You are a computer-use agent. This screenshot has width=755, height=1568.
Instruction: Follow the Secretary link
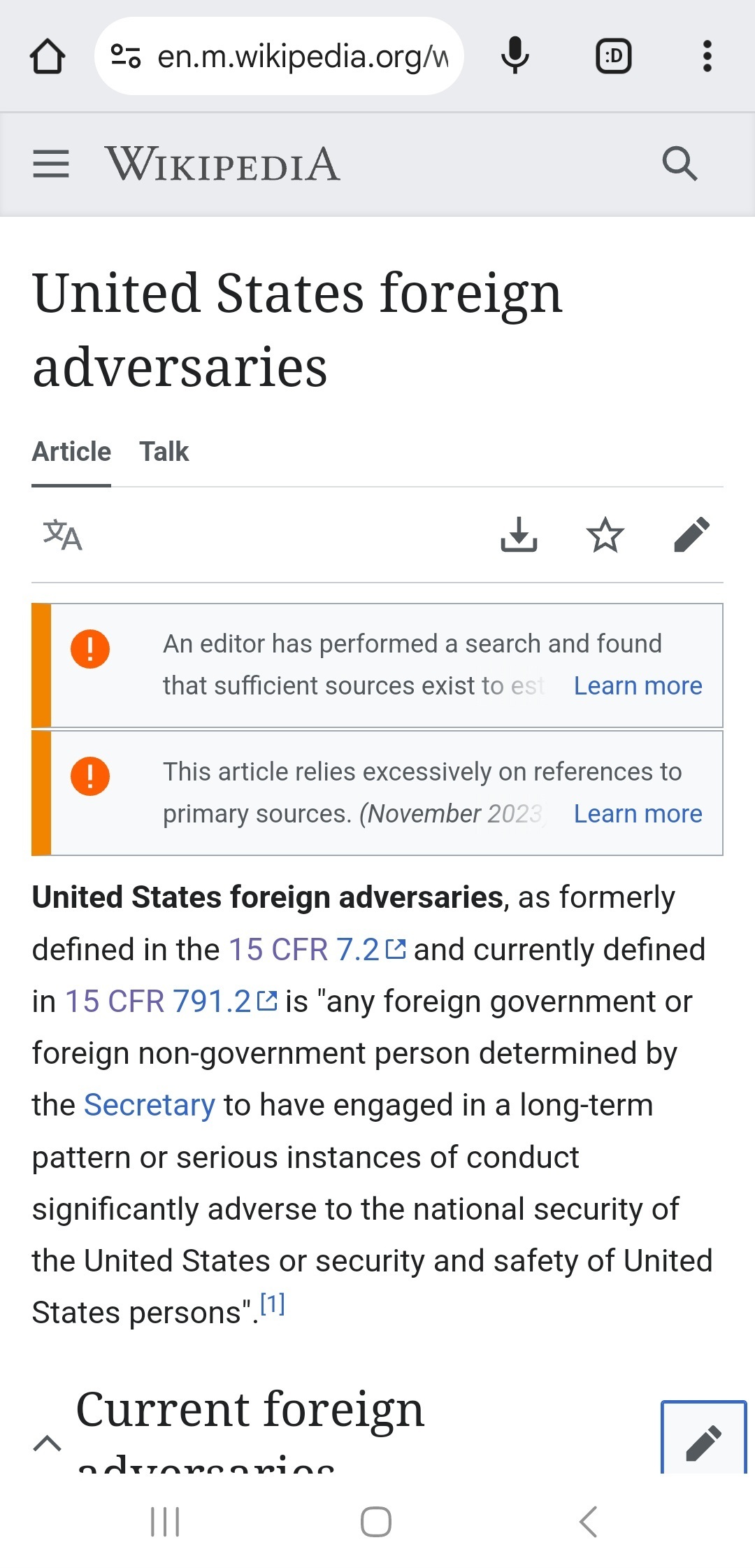click(x=149, y=1105)
